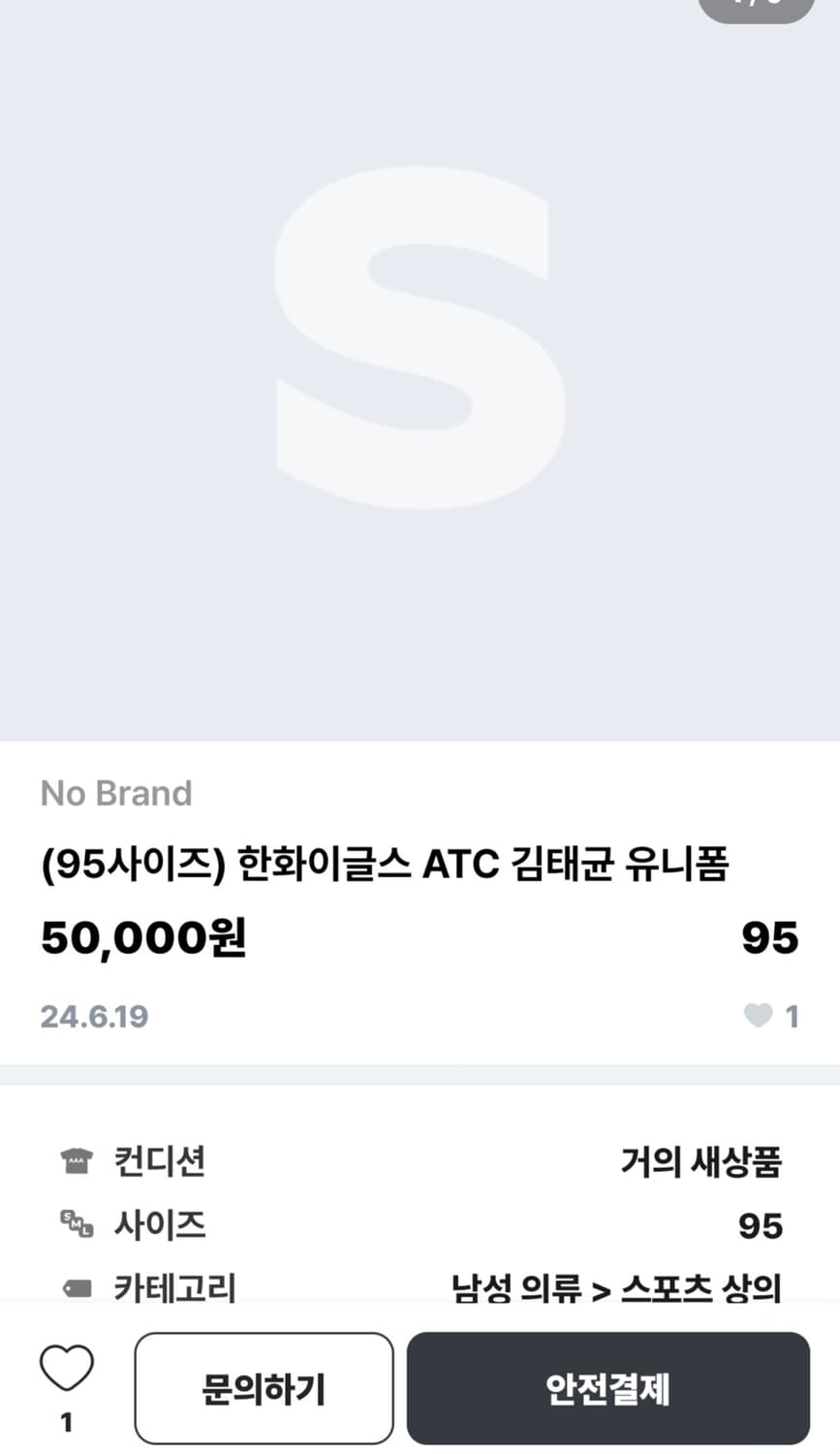Image resolution: width=840 pixels, height=1454 pixels.
Task: Tap the condition value 거의 새상품
Action: click(704, 1160)
